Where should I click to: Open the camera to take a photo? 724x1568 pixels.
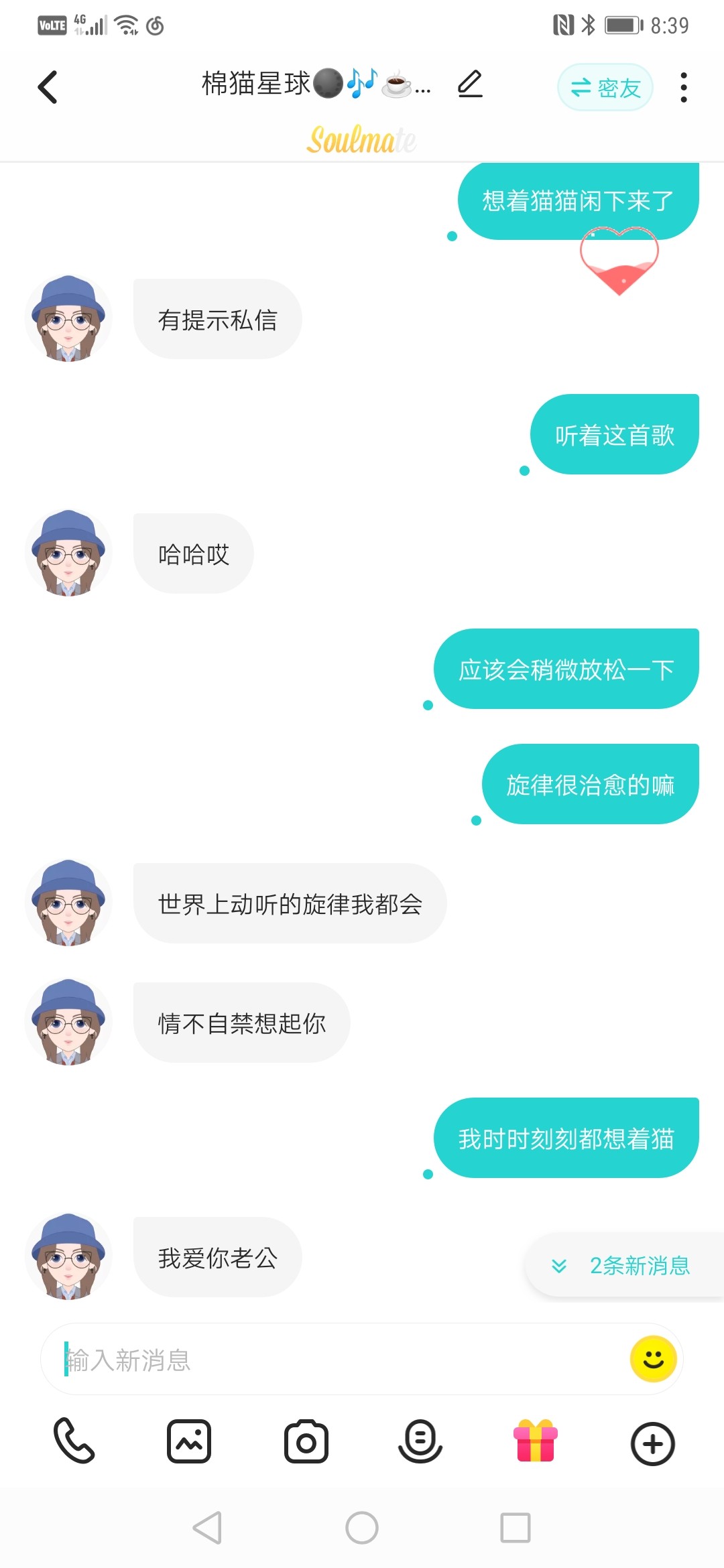pyautogui.click(x=306, y=1441)
